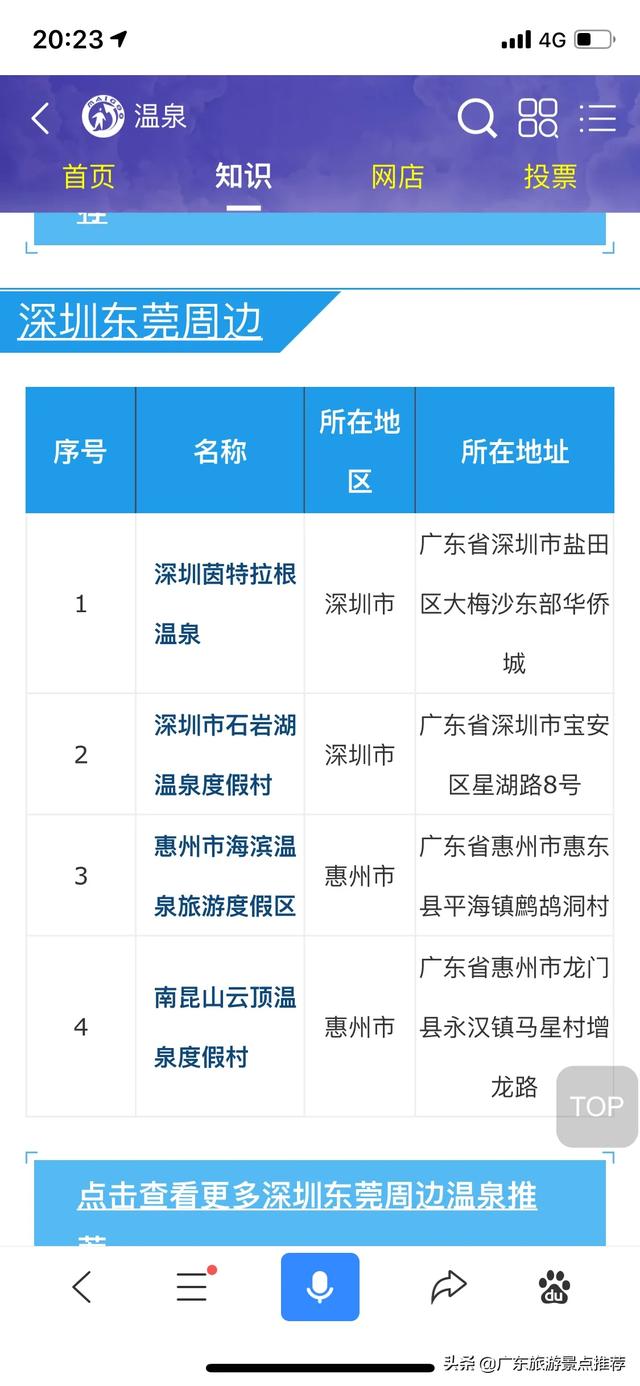
Task: Go back using the top-left arrow
Action: point(40,119)
